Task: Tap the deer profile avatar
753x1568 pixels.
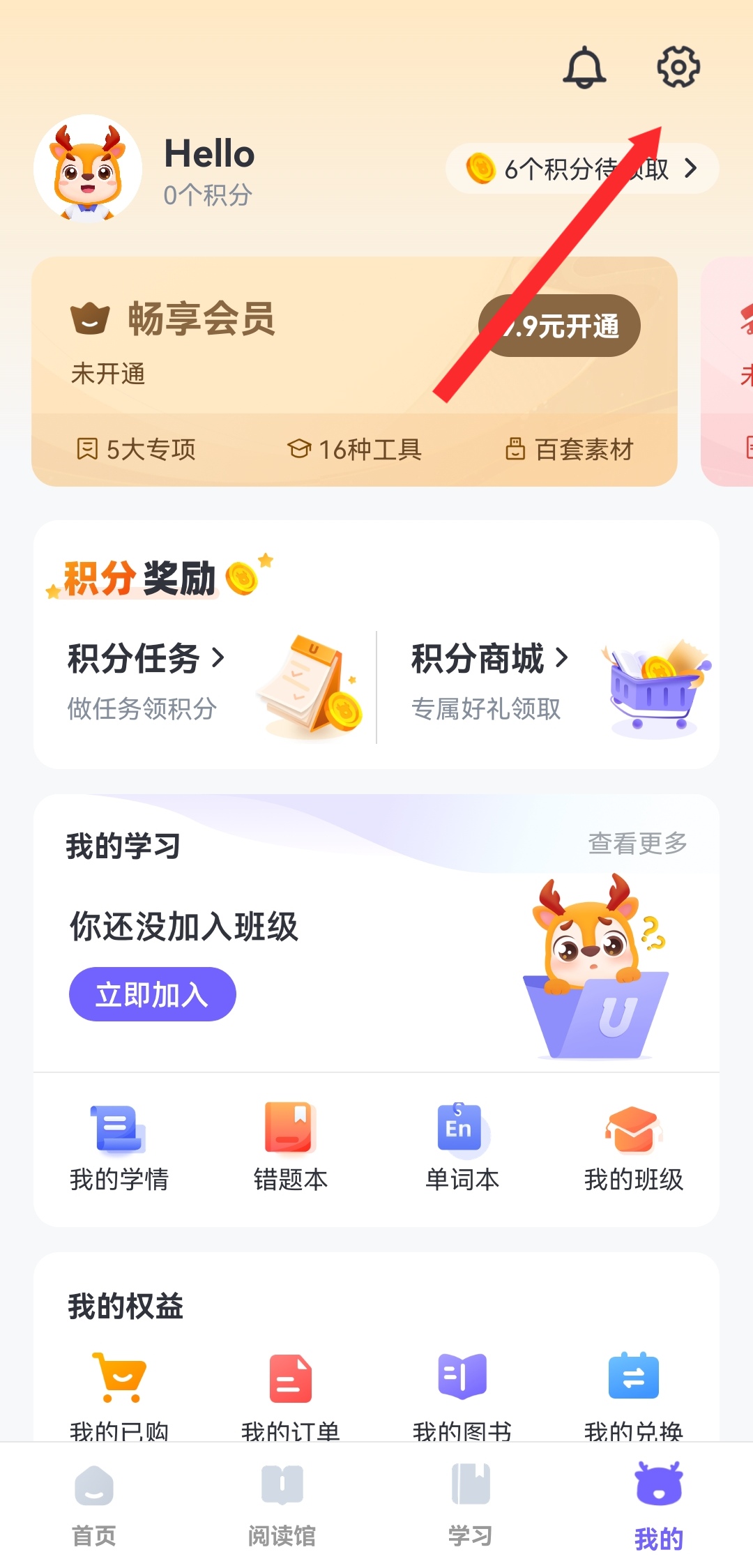Action: click(x=88, y=169)
